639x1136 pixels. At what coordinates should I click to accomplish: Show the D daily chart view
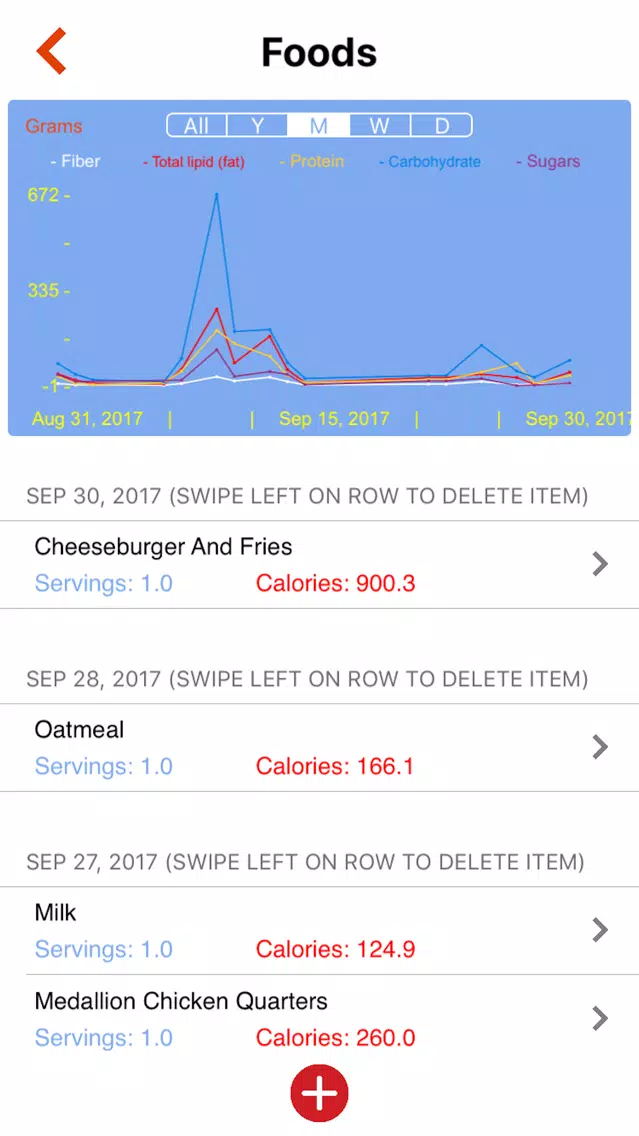[x=441, y=125]
